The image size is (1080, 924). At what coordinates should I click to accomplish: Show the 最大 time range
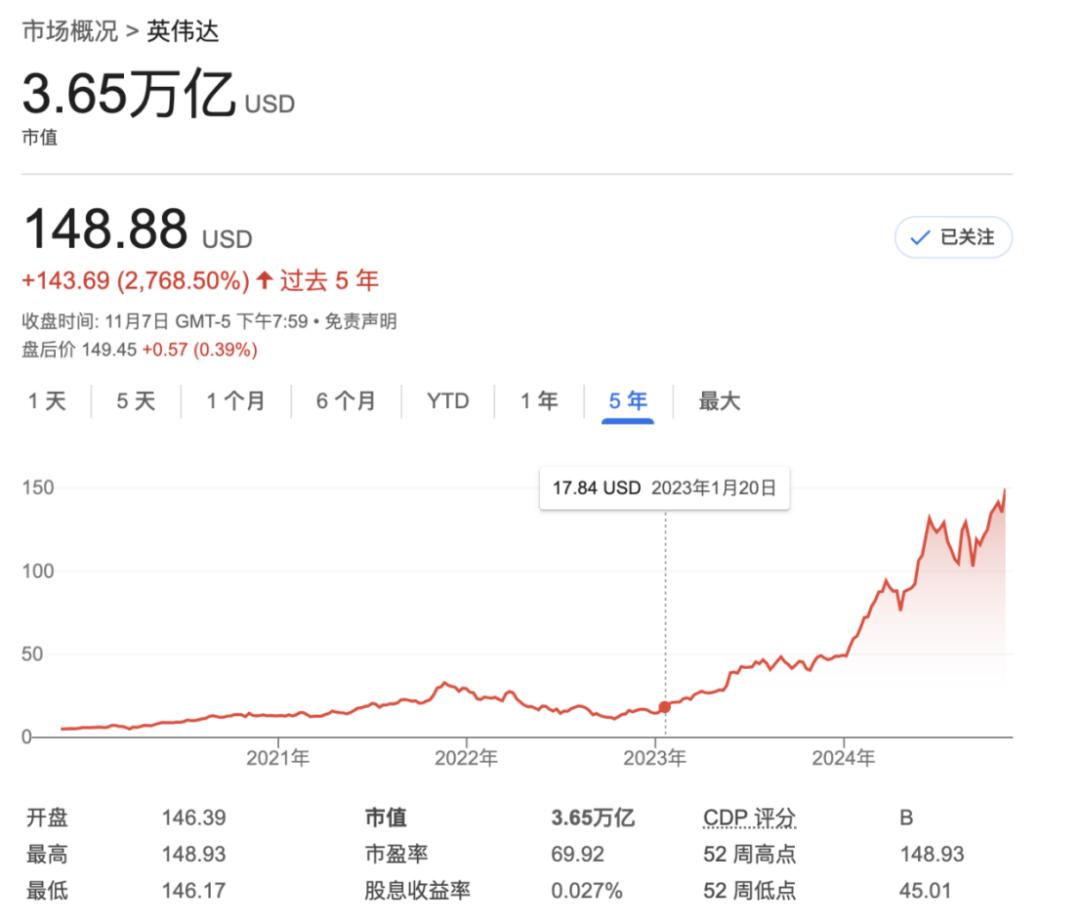[719, 402]
